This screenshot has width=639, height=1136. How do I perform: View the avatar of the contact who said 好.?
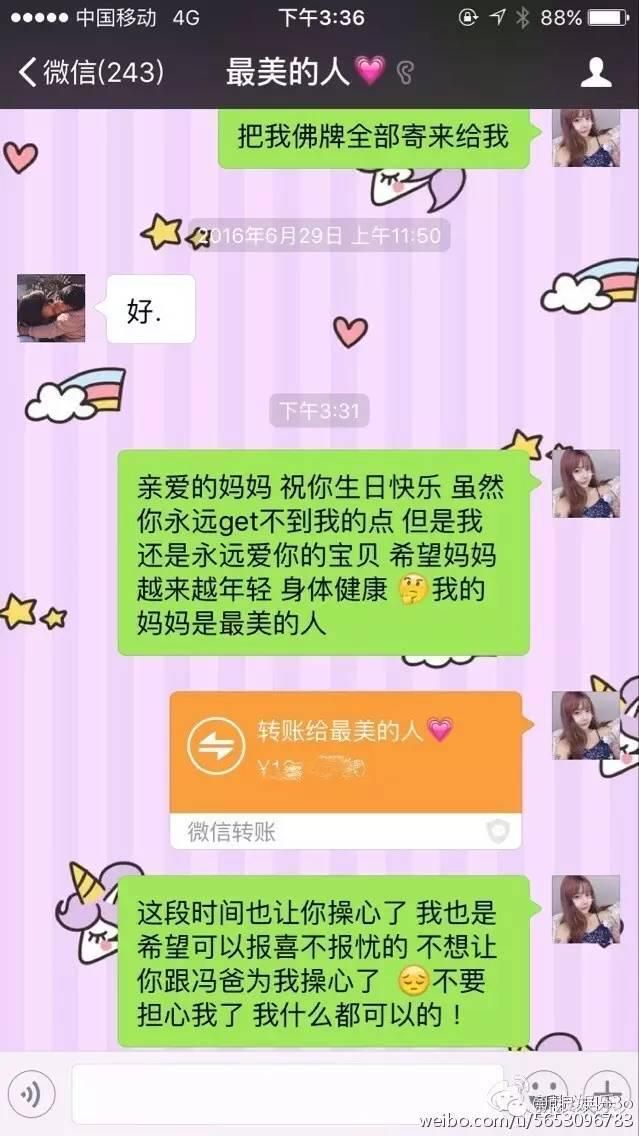pyautogui.click(x=51, y=308)
